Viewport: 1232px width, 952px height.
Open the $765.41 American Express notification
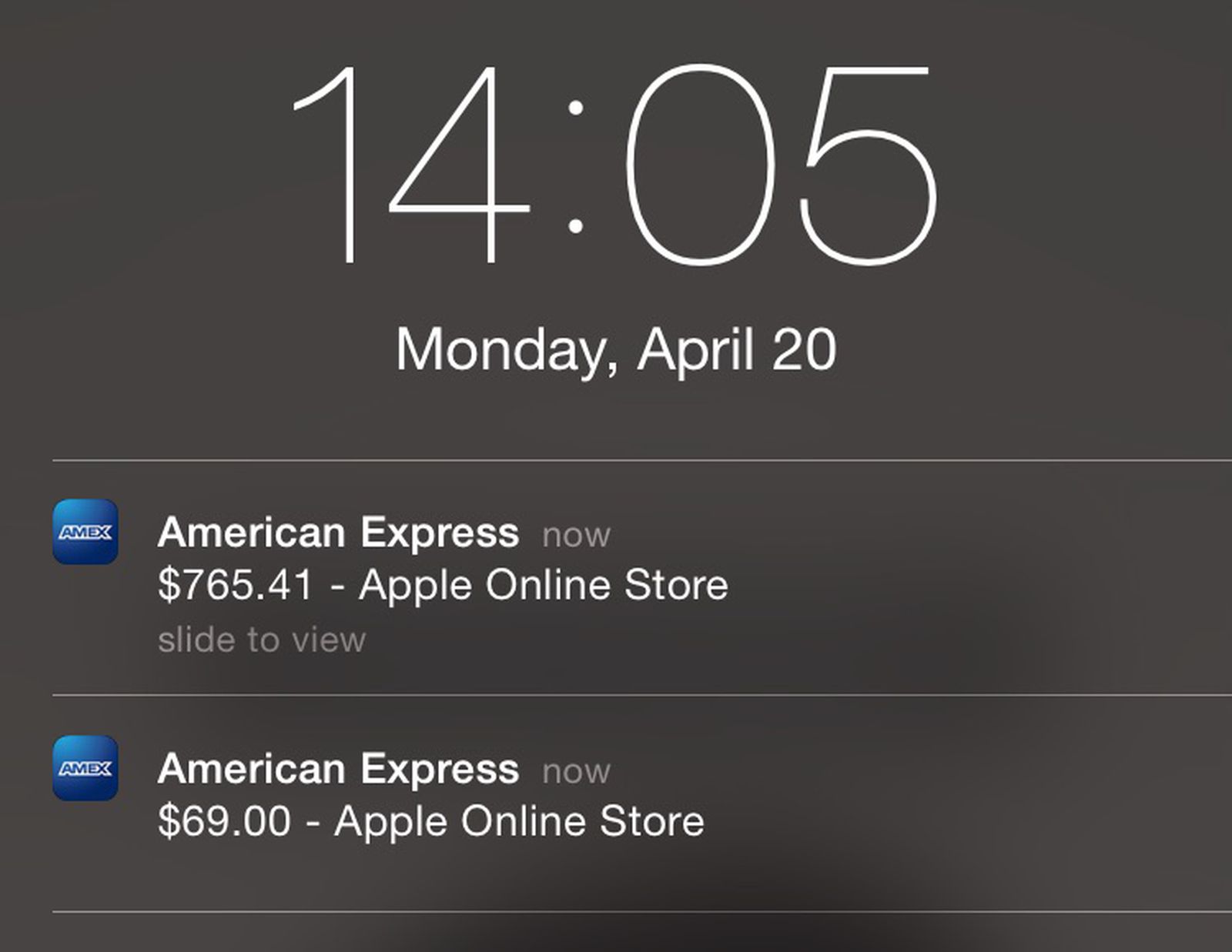(x=442, y=583)
